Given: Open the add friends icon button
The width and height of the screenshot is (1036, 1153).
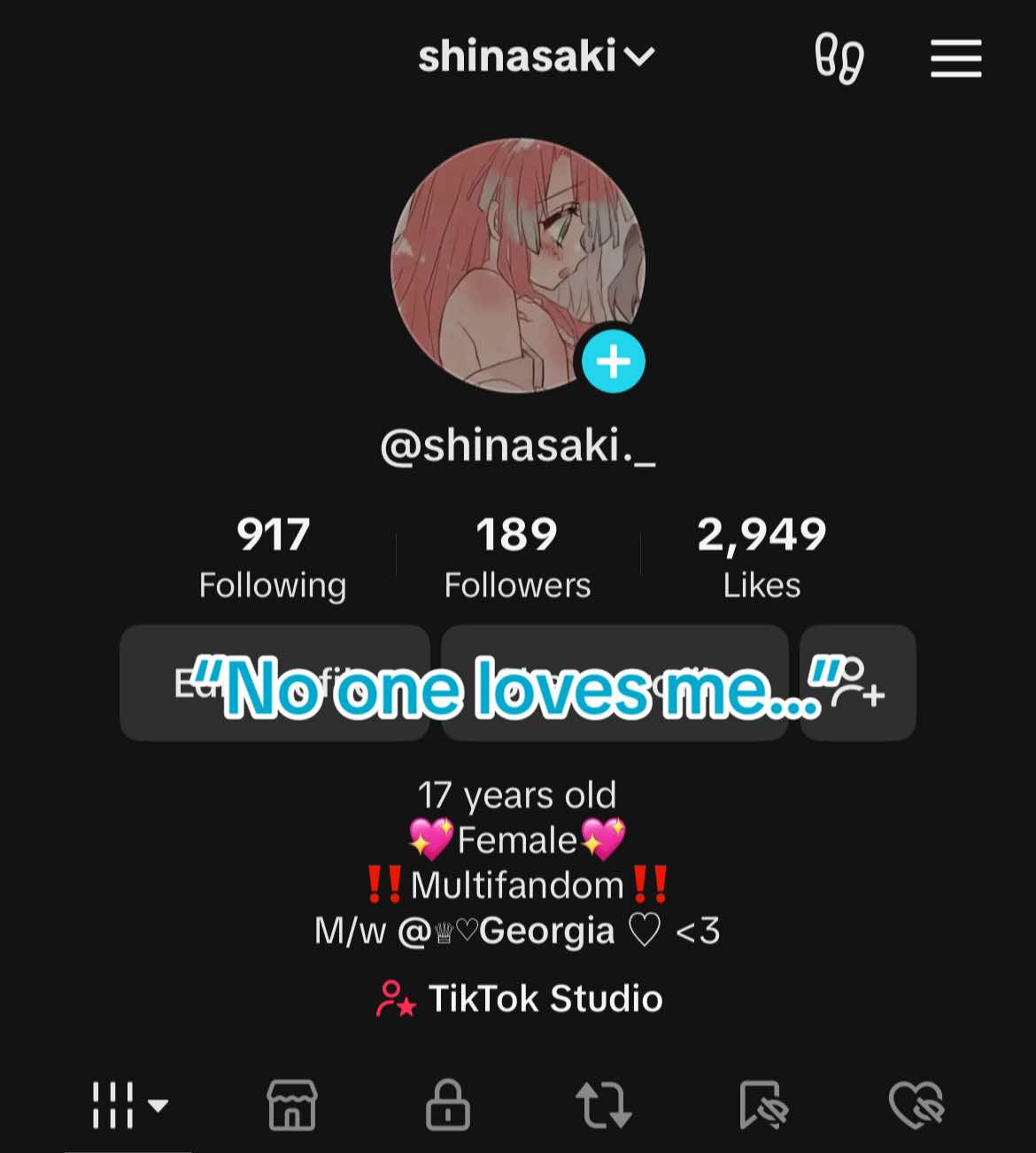Looking at the screenshot, I should point(858,683).
